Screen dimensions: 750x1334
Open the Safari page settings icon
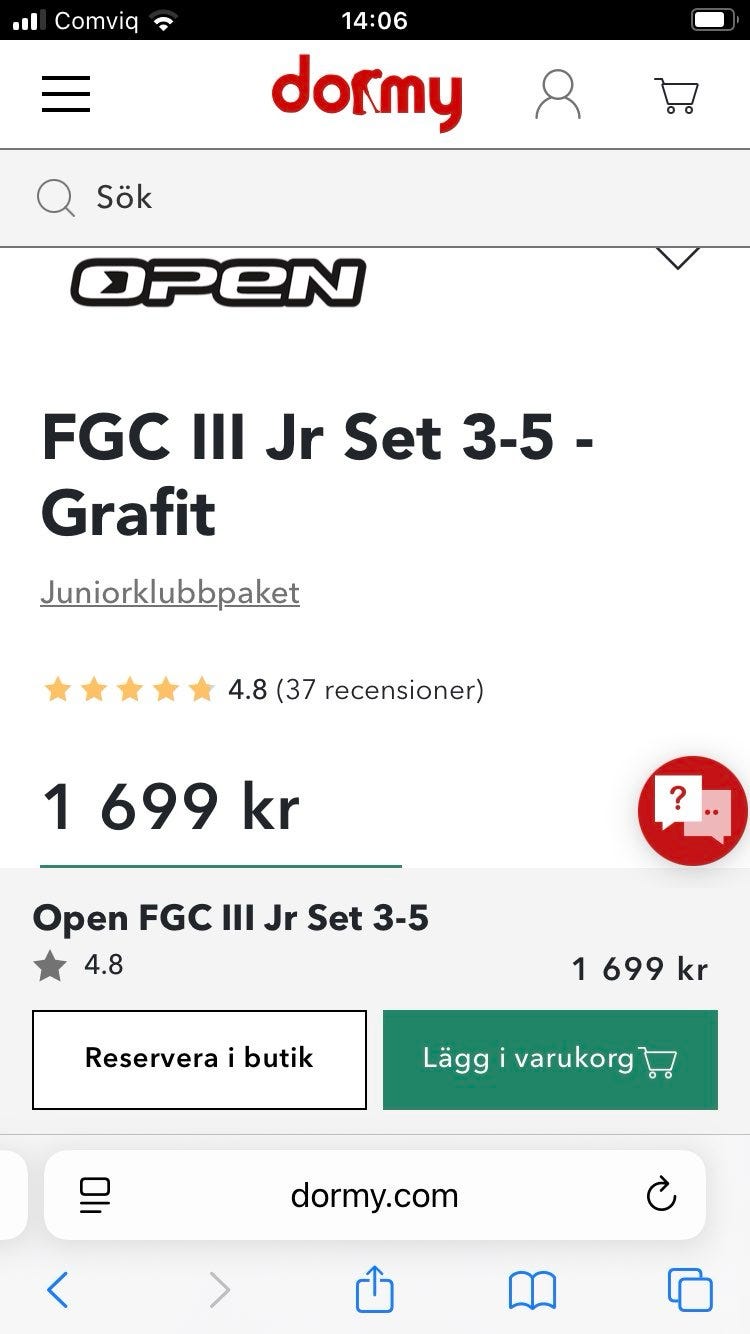[95, 1195]
